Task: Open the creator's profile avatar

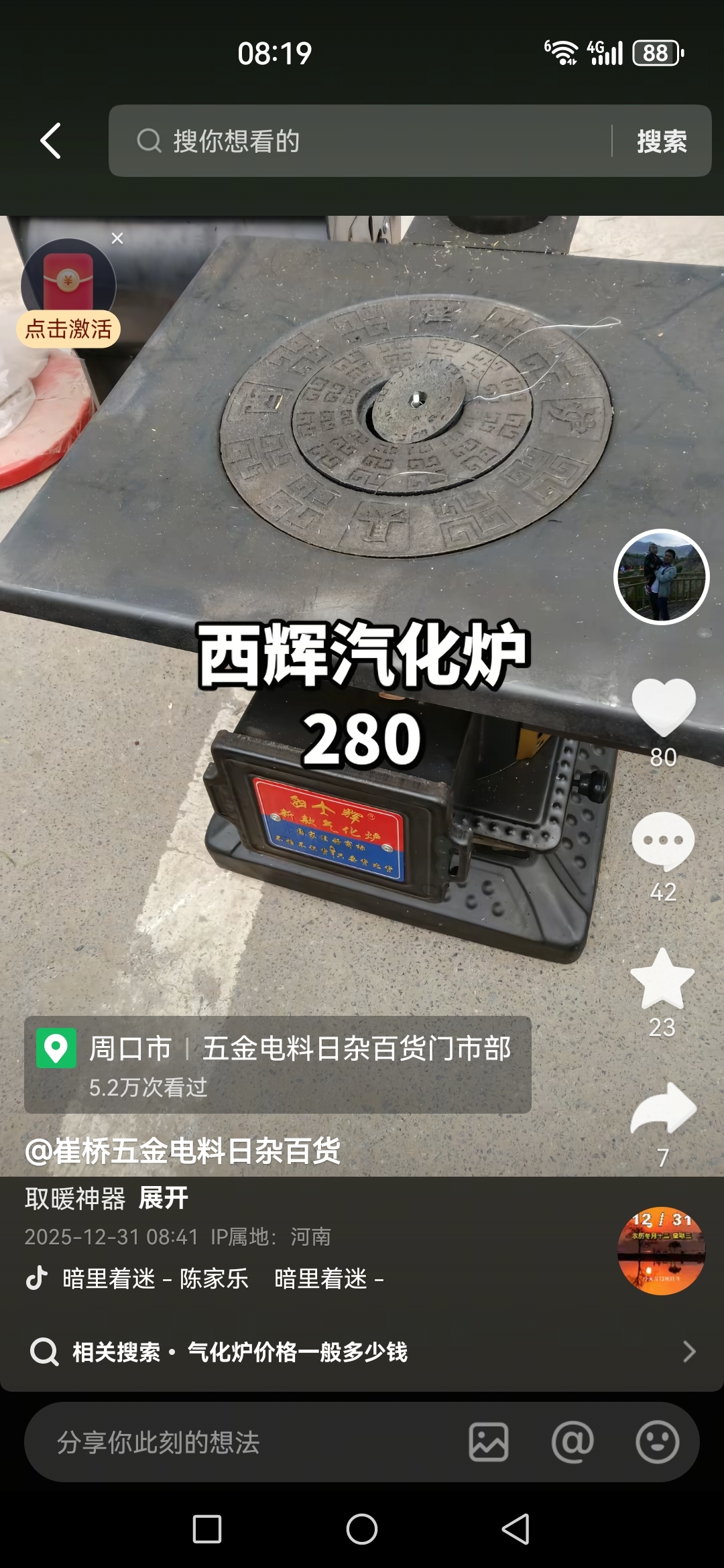Action: click(x=661, y=576)
